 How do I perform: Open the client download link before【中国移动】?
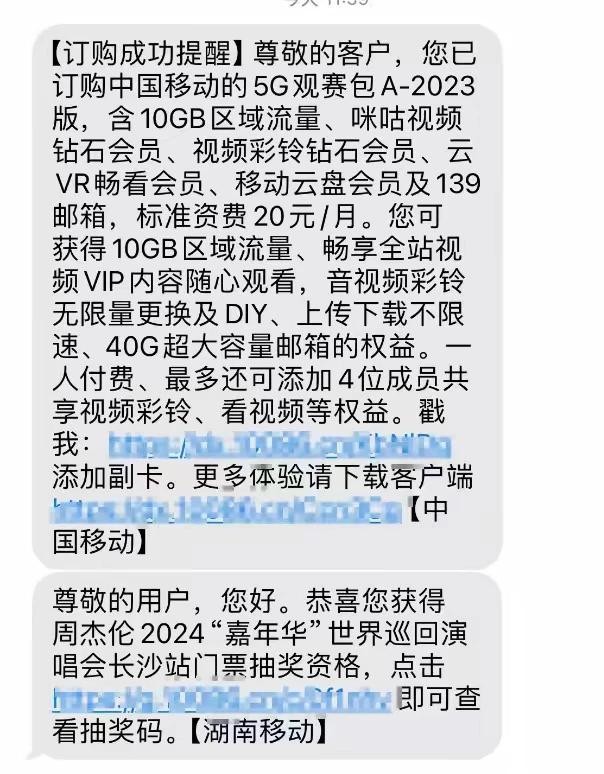[228, 510]
